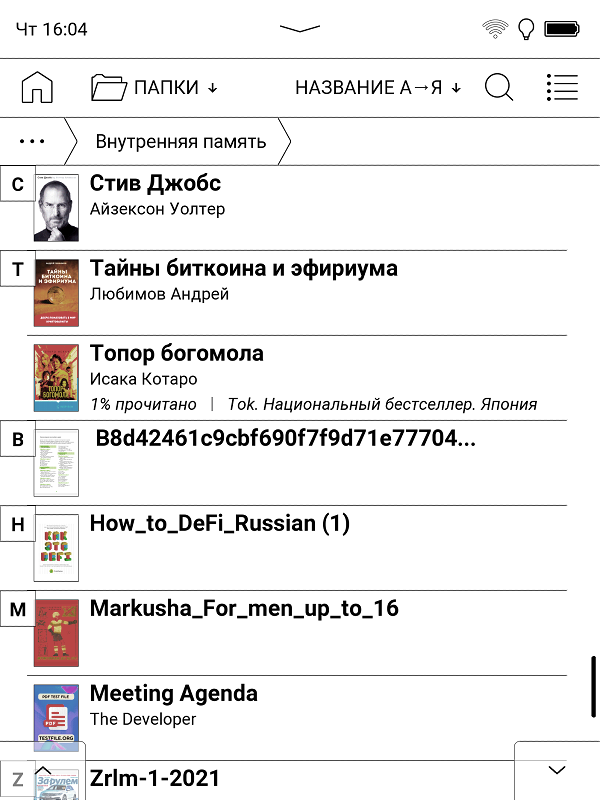
Task: Open Markusha_For_men_up_to_16
Action: click(x=244, y=609)
